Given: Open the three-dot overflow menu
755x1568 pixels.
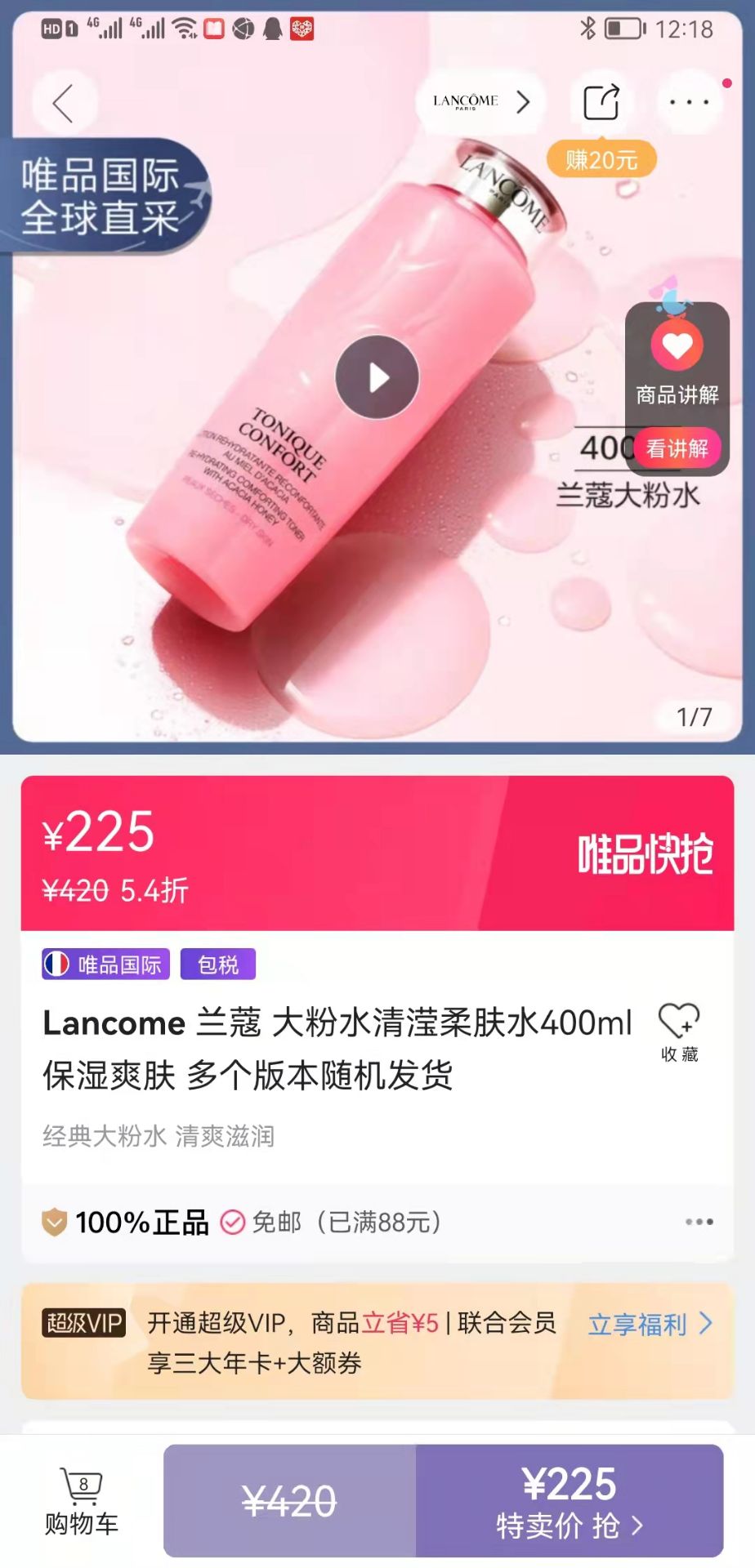Looking at the screenshot, I should pyautogui.click(x=689, y=103).
